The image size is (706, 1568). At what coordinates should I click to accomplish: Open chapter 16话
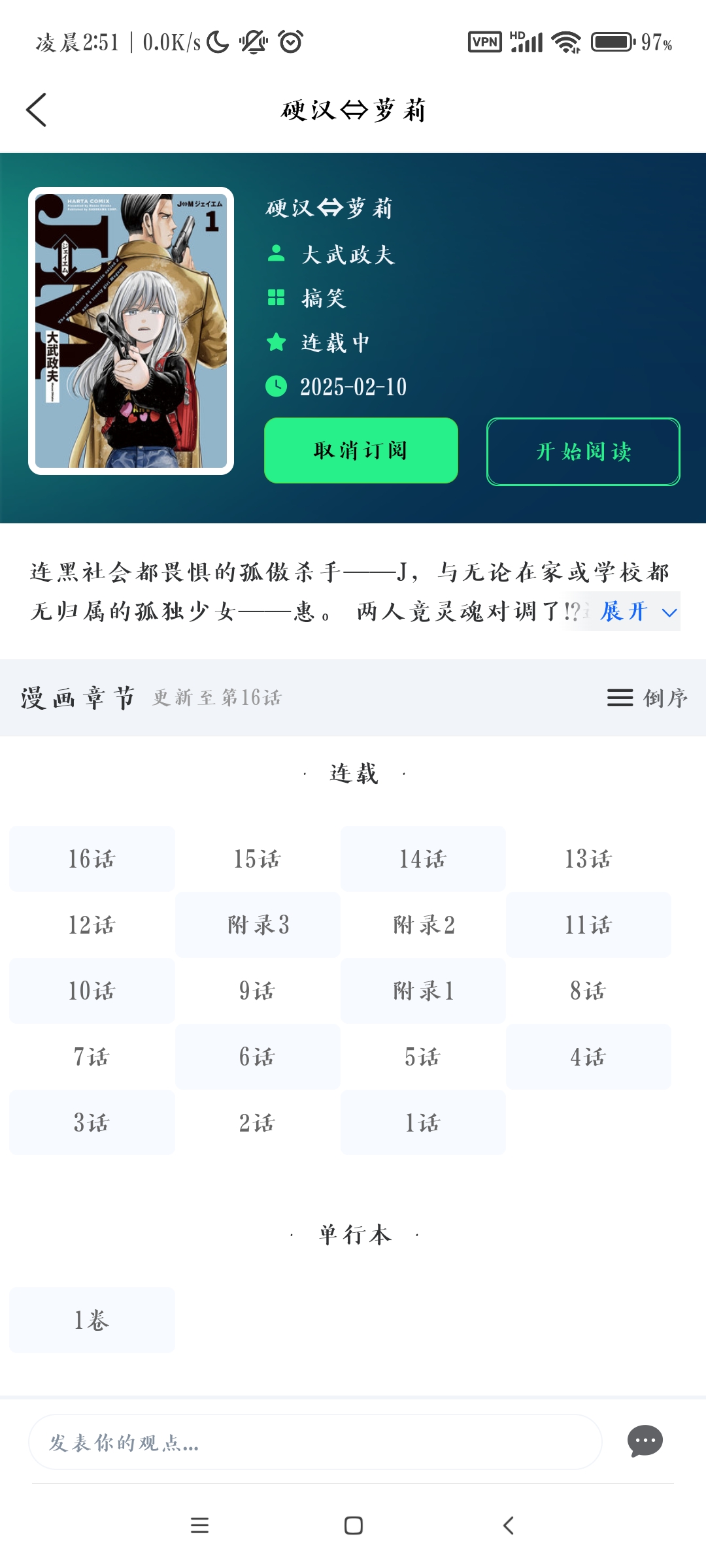click(x=92, y=858)
